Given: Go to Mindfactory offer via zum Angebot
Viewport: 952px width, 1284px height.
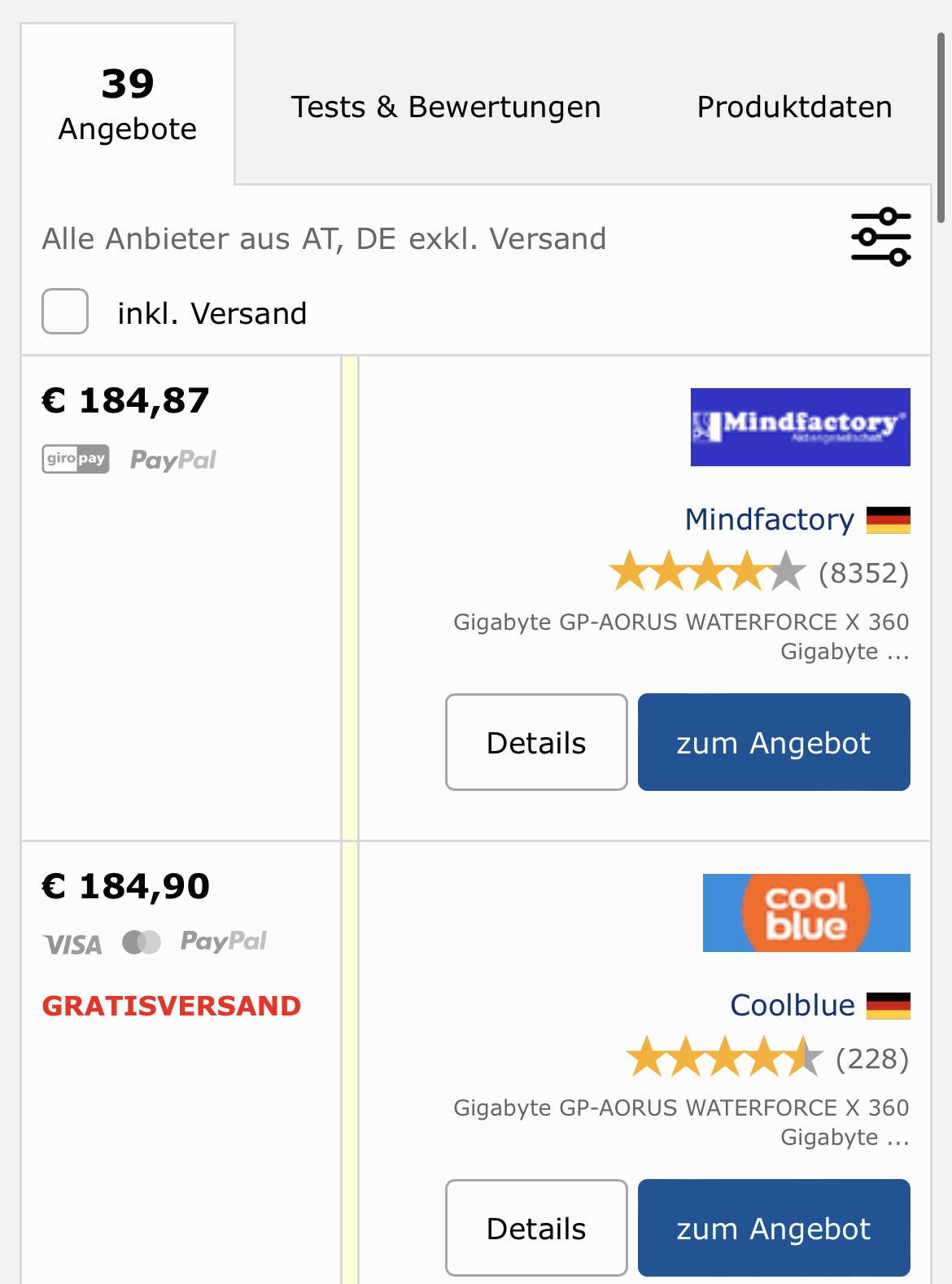Looking at the screenshot, I should coord(773,742).
